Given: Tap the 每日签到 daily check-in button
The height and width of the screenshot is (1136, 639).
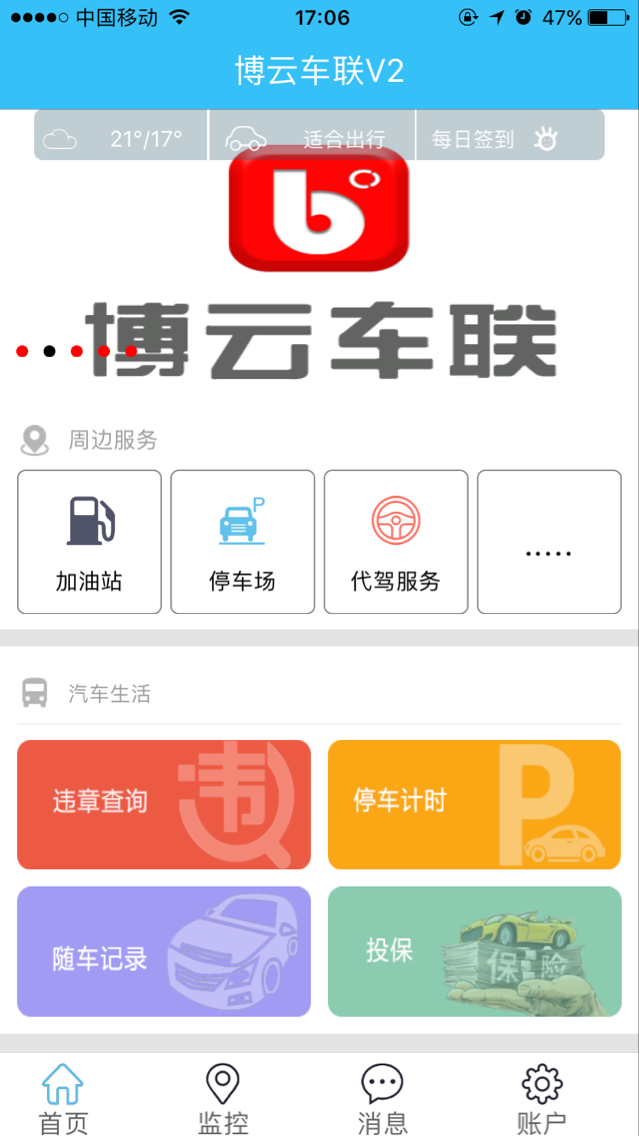Looking at the screenshot, I should click(x=508, y=138).
